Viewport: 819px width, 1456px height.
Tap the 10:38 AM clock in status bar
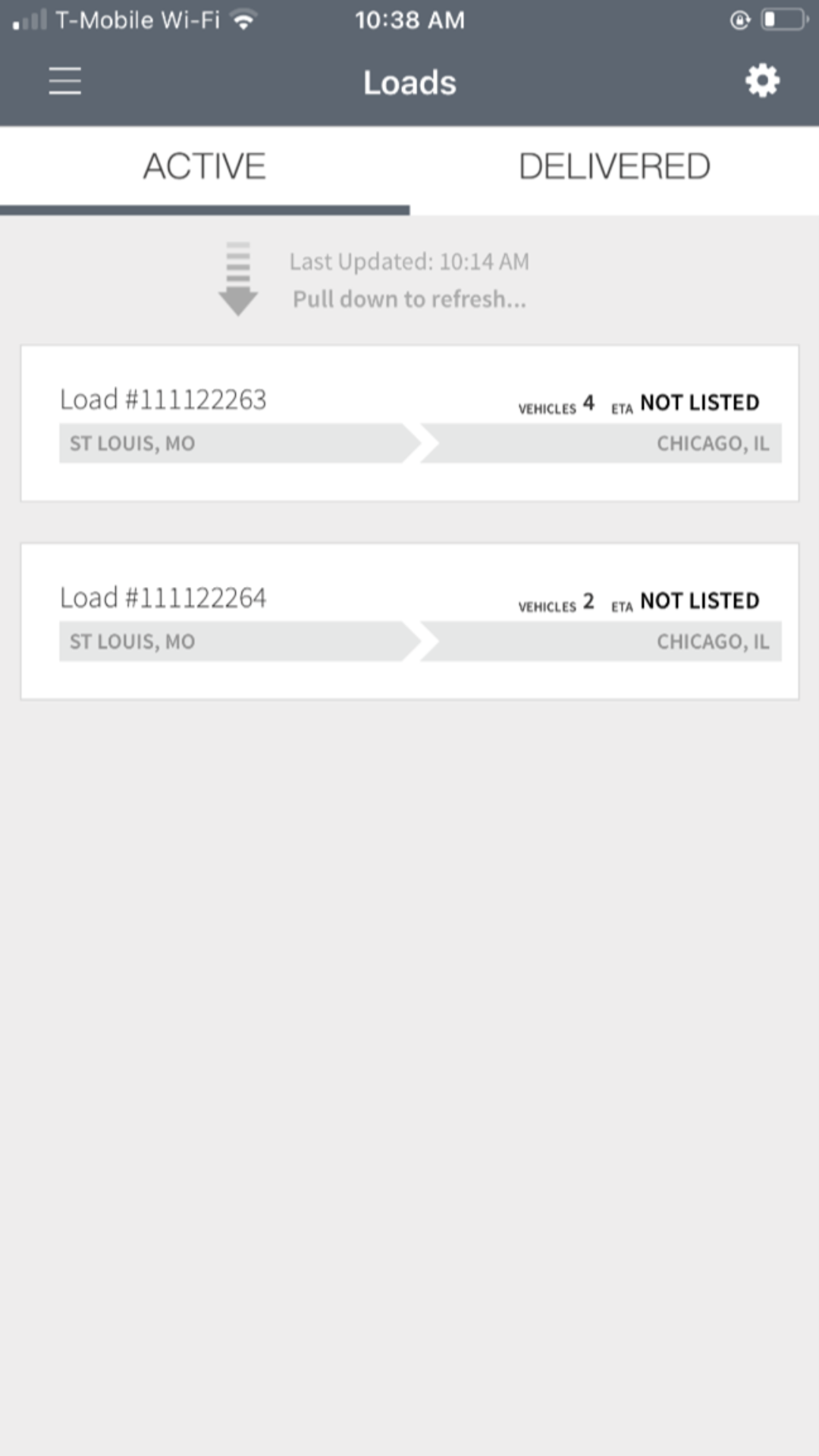click(409, 19)
